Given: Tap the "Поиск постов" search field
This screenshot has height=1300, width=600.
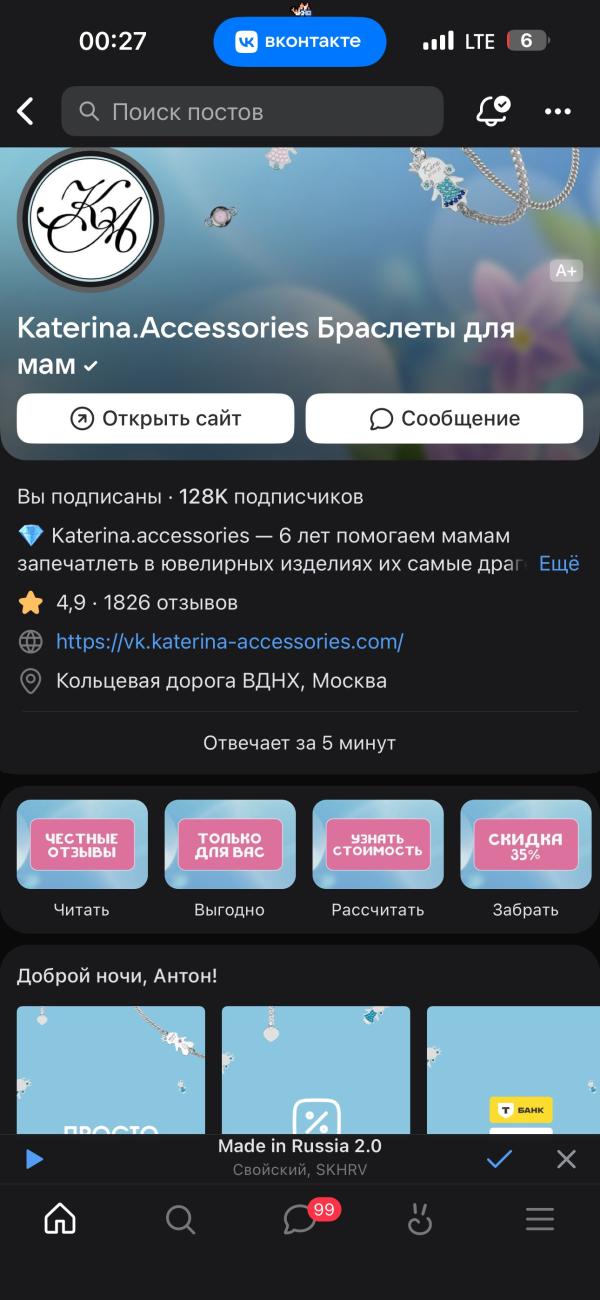Looking at the screenshot, I should (252, 111).
